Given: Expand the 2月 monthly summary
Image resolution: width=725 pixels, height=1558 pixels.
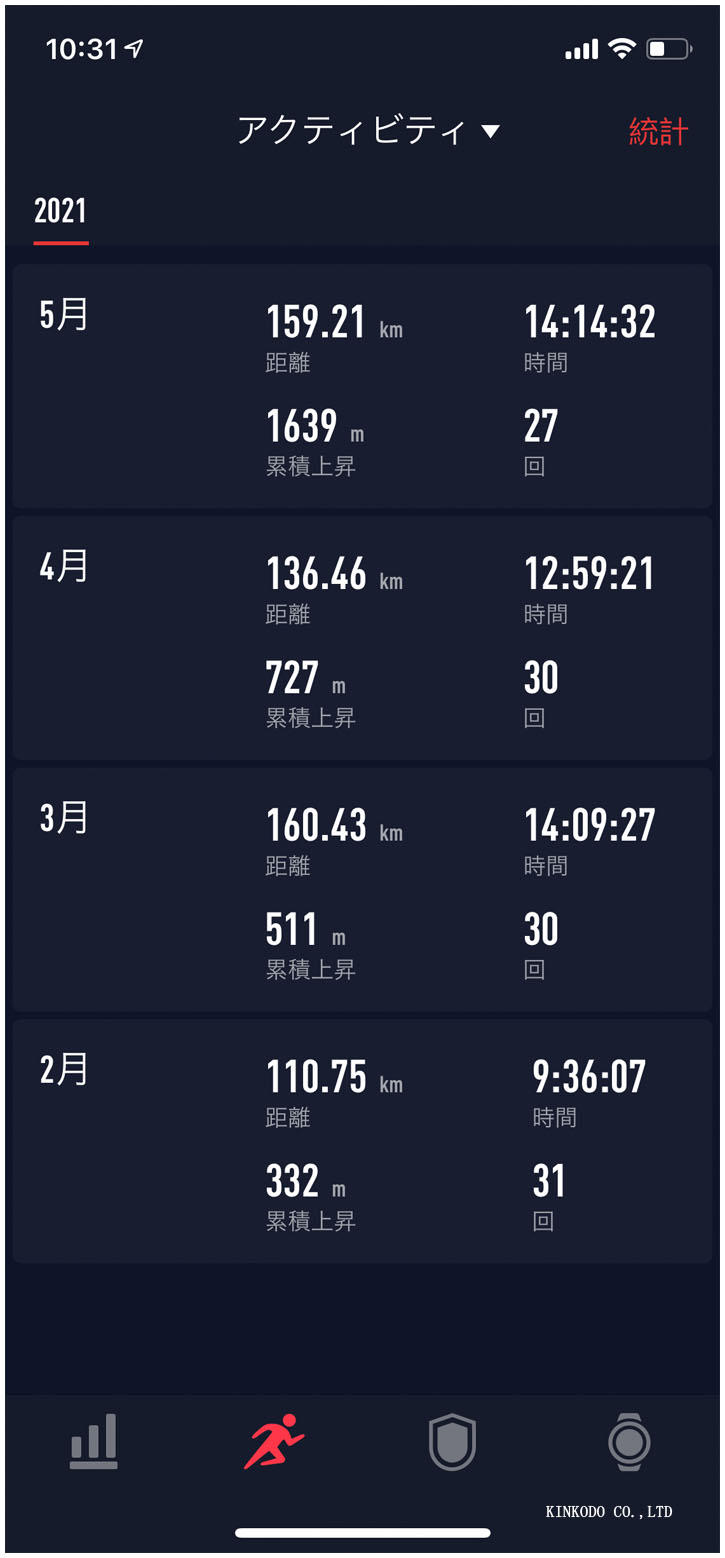Looking at the screenshot, I should coord(362,1139).
